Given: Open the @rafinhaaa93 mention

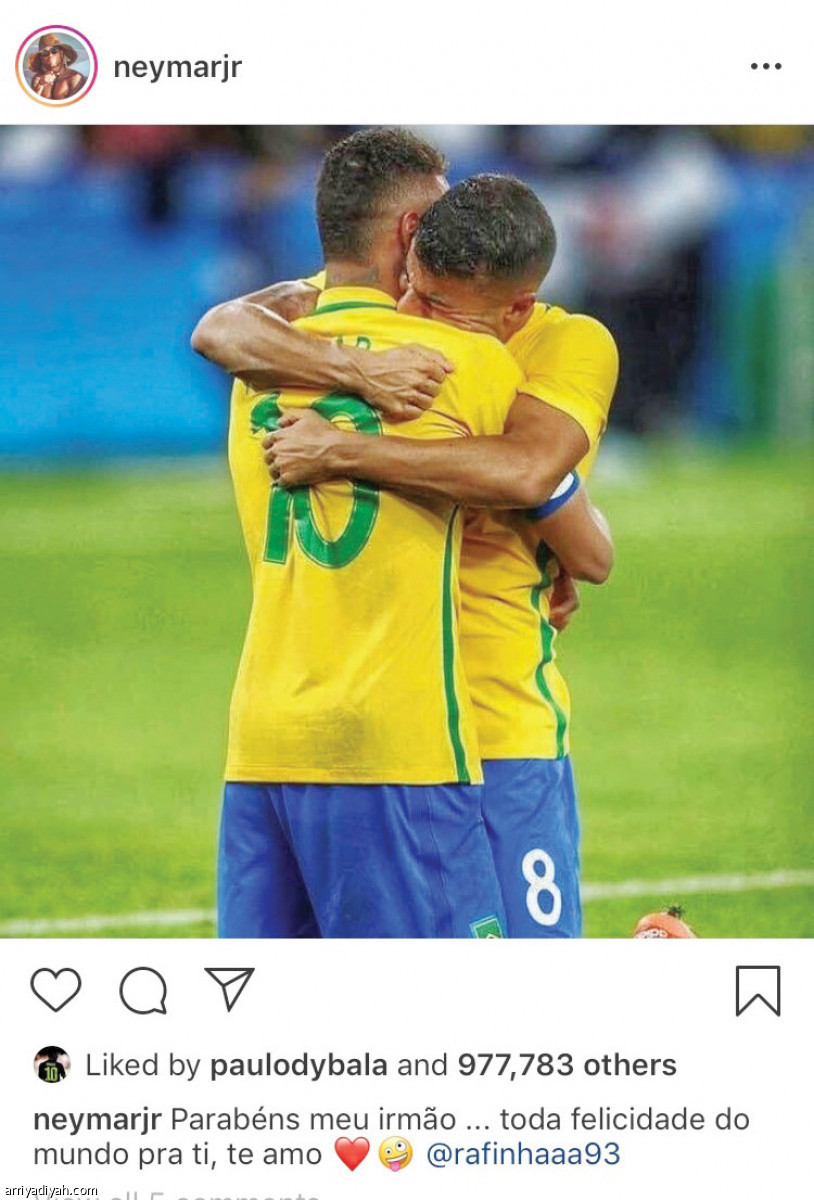Looking at the screenshot, I should click(x=523, y=1155).
